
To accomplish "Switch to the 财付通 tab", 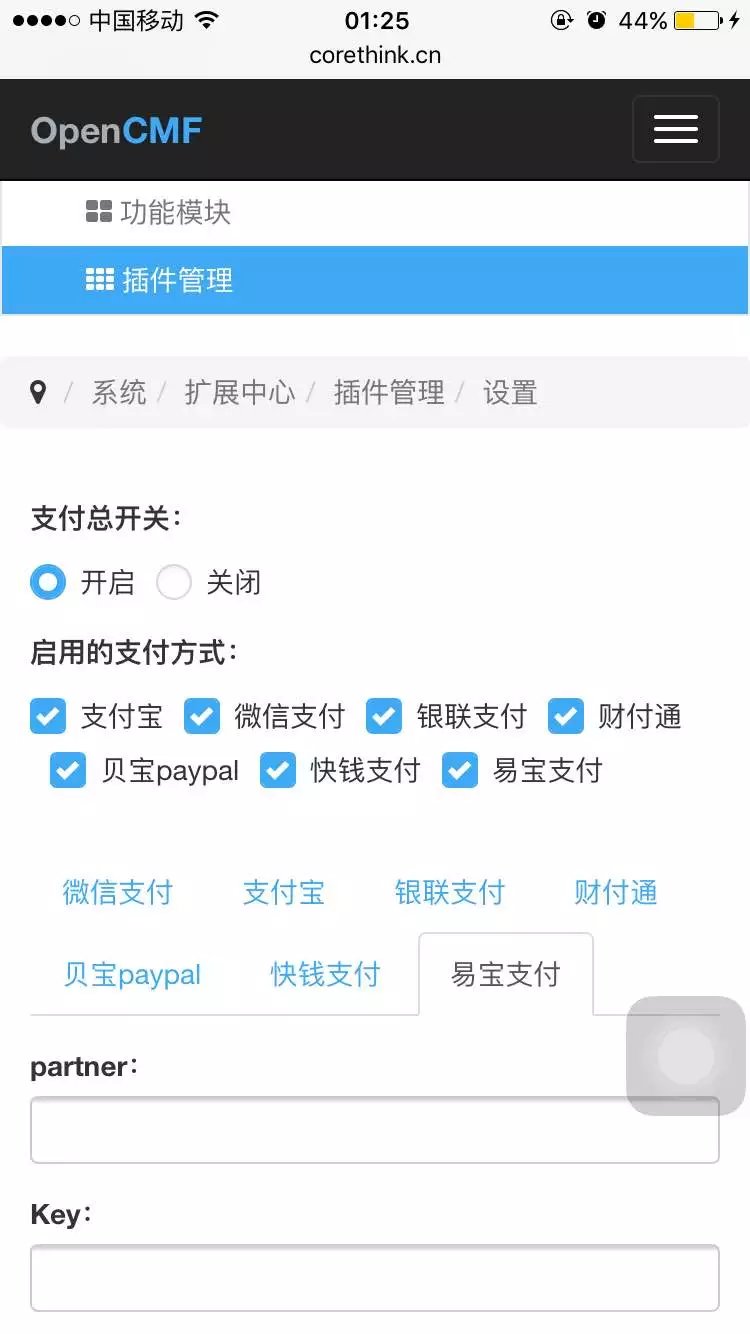I will pos(616,892).
